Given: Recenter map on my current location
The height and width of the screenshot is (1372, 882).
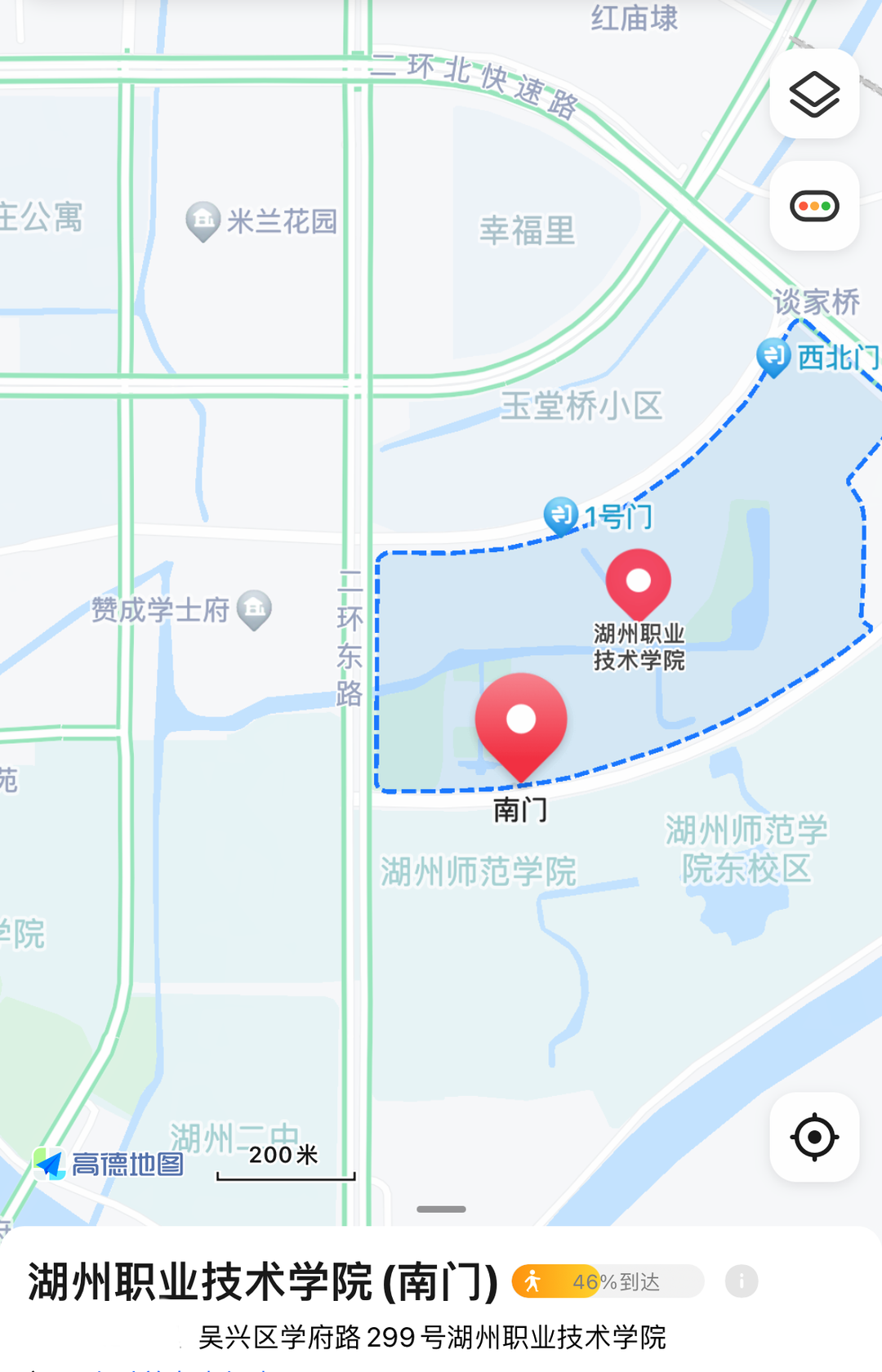Looking at the screenshot, I should pos(814,1137).
